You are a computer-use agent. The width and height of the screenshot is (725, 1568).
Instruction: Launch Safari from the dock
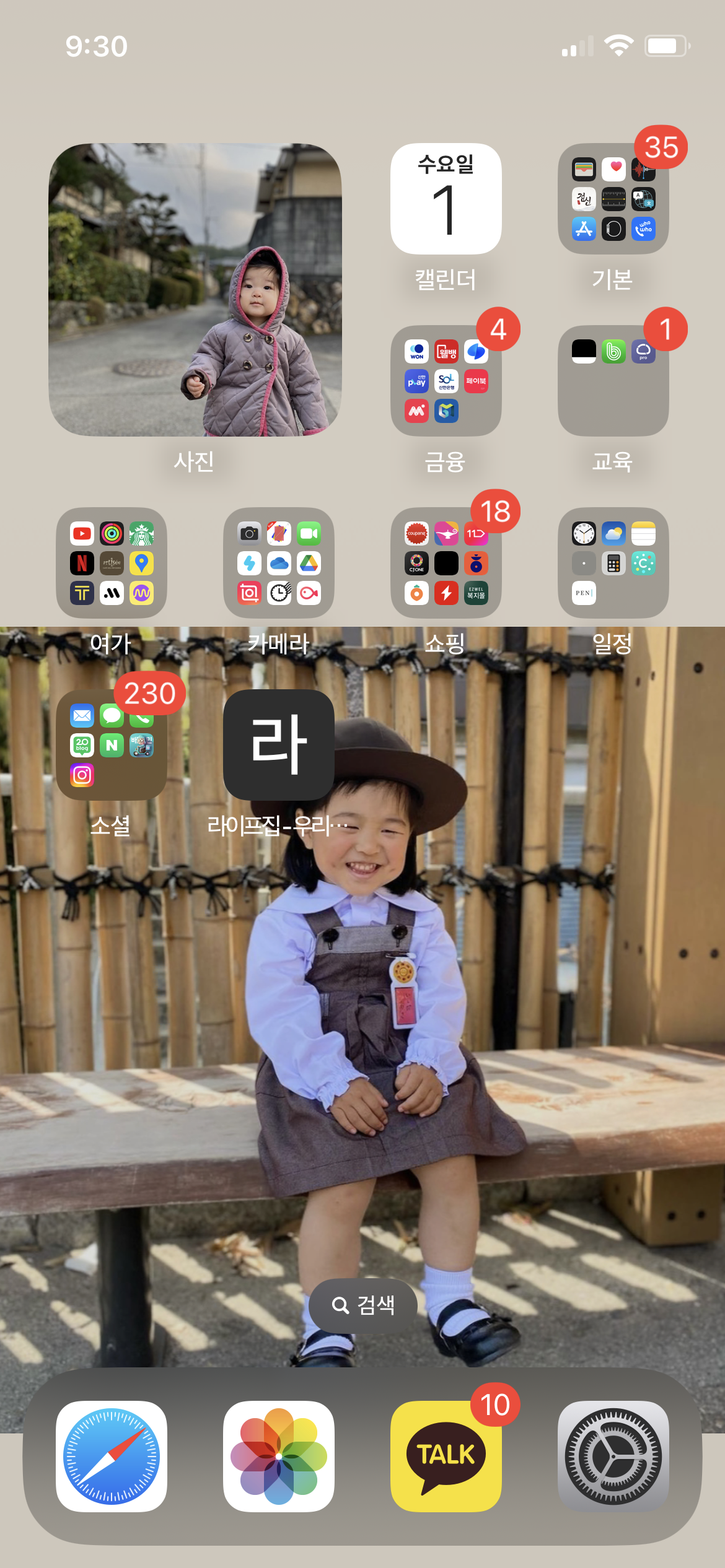(112, 1455)
